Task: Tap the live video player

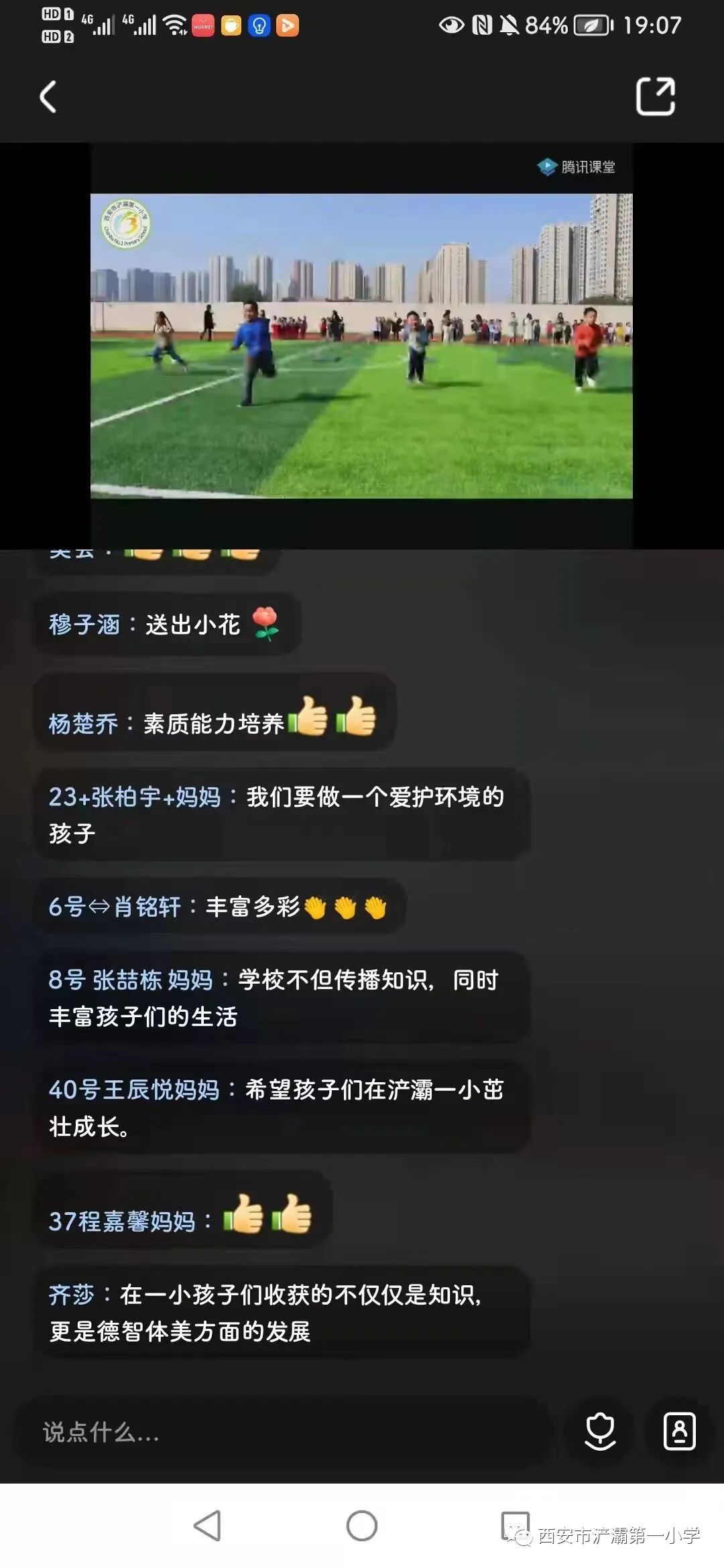Action: click(361, 345)
